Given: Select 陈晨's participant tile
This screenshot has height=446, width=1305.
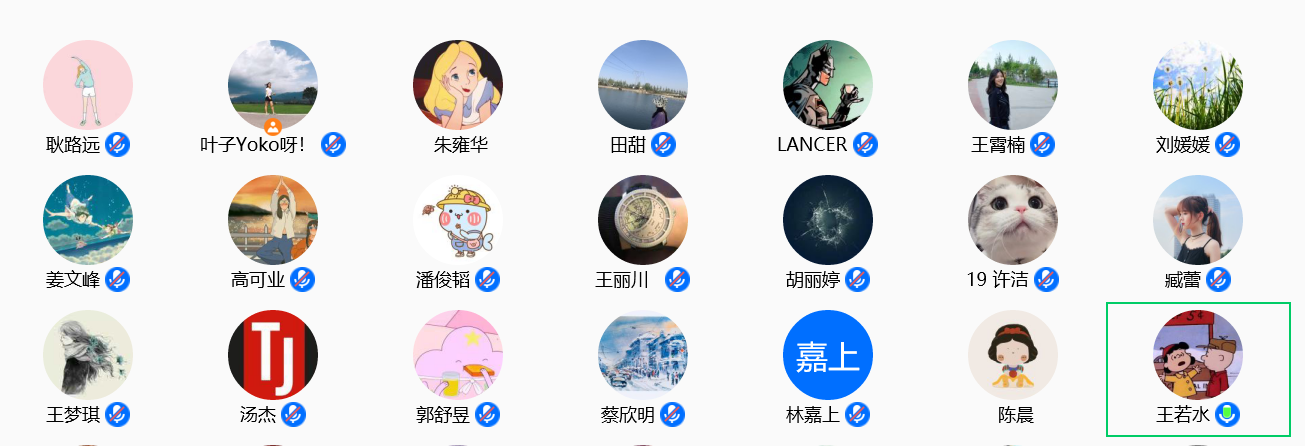Looking at the screenshot, I should pyautogui.click(x=1013, y=355).
